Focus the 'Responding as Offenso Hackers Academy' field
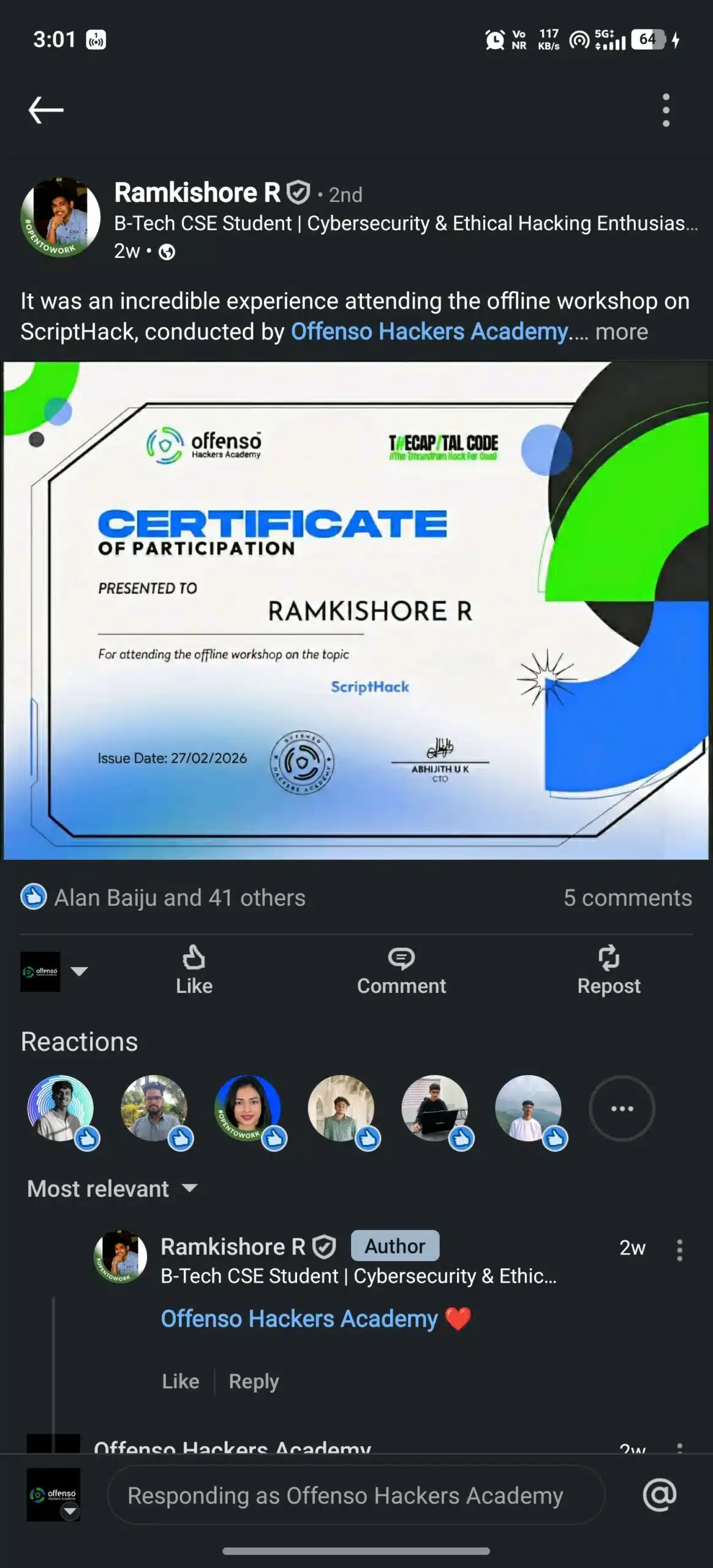This screenshot has height=1568, width=713. [x=355, y=1495]
